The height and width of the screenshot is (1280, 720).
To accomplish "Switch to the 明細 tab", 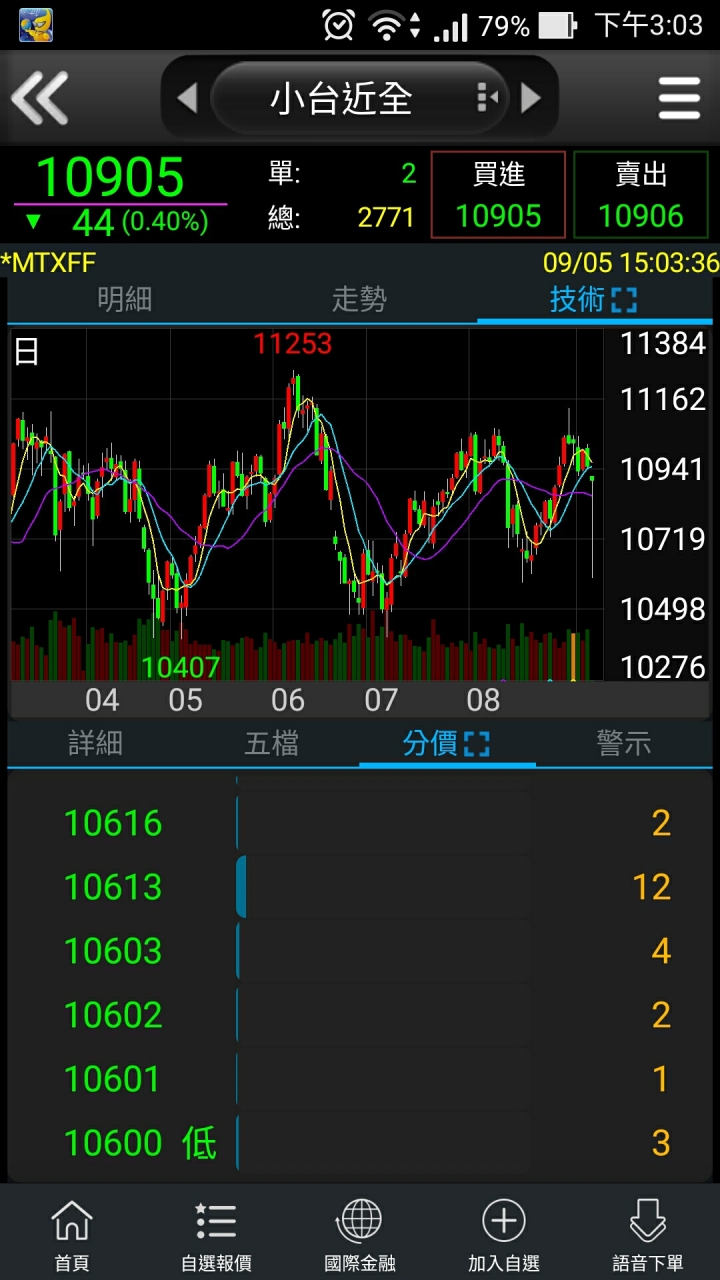I will [124, 299].
